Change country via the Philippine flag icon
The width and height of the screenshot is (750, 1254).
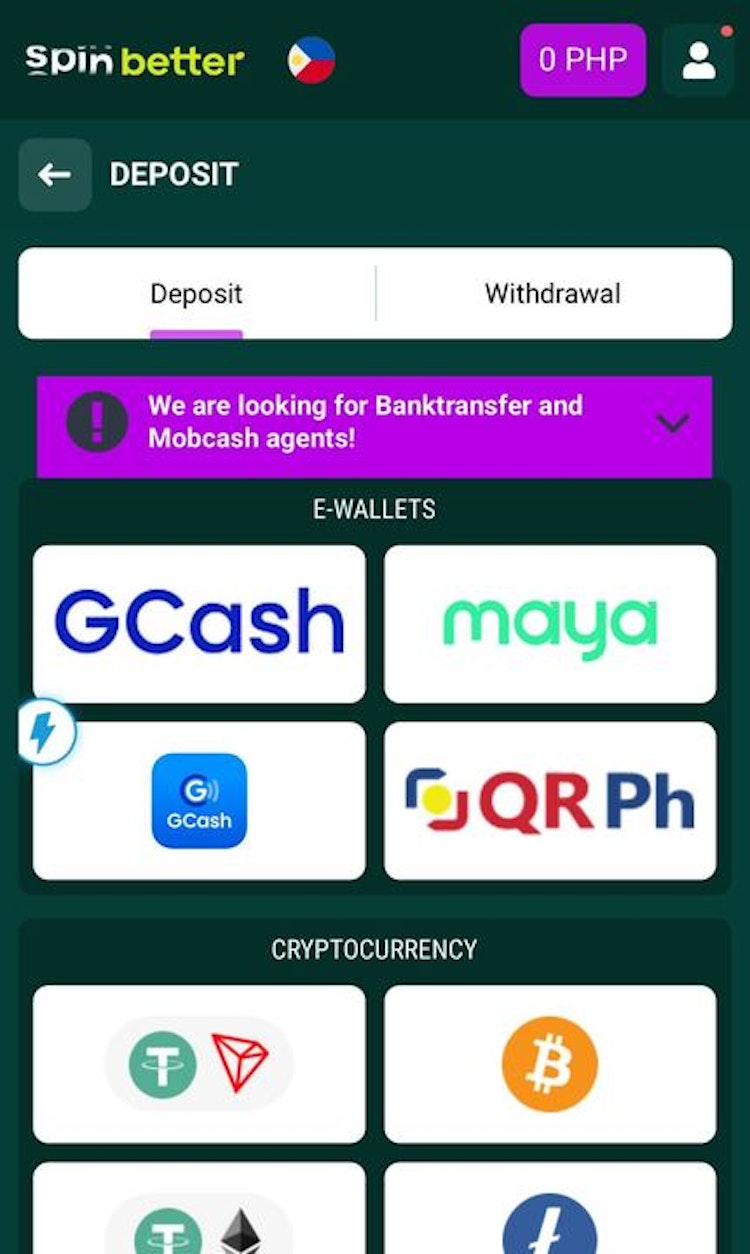click(x=311, y=61)
